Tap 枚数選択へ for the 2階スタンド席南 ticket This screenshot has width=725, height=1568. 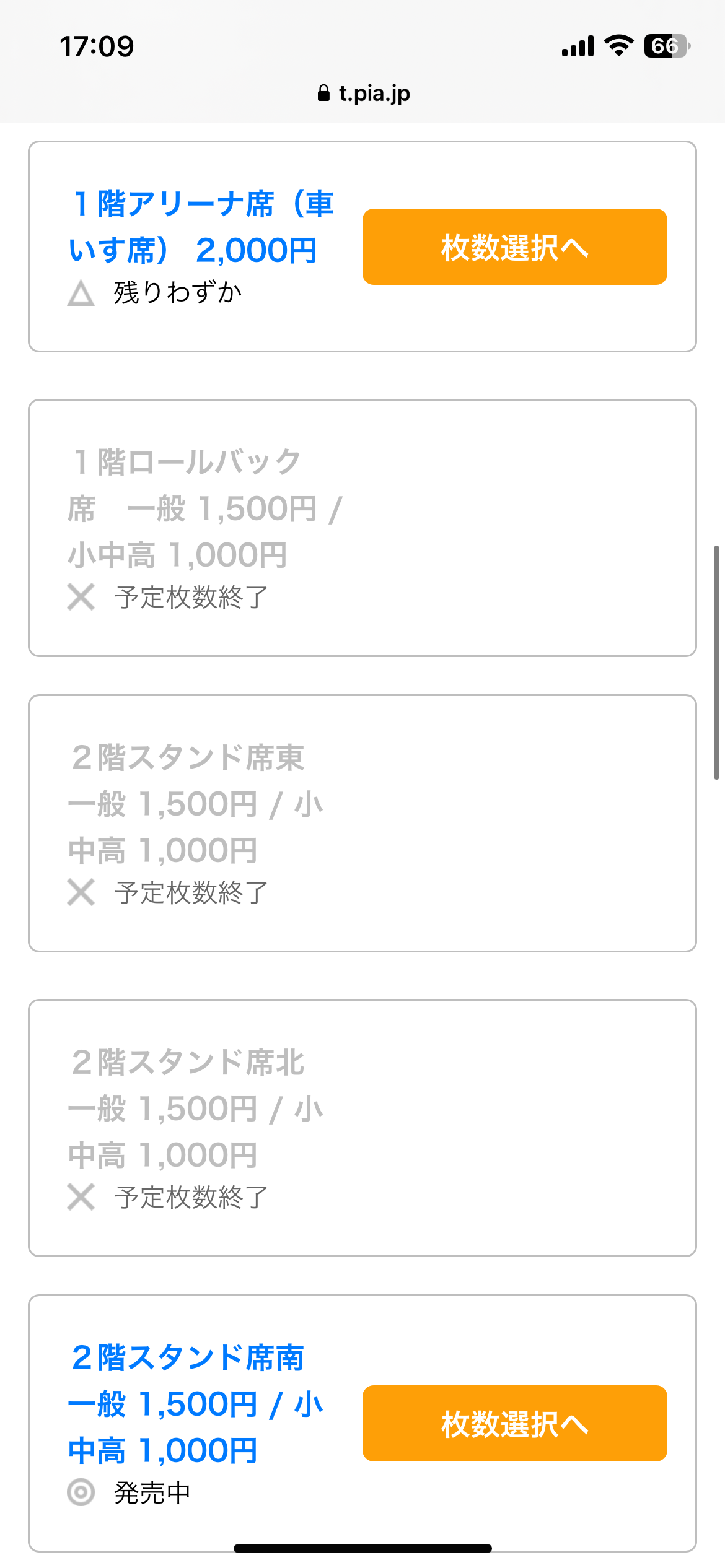click(514, 1423)
